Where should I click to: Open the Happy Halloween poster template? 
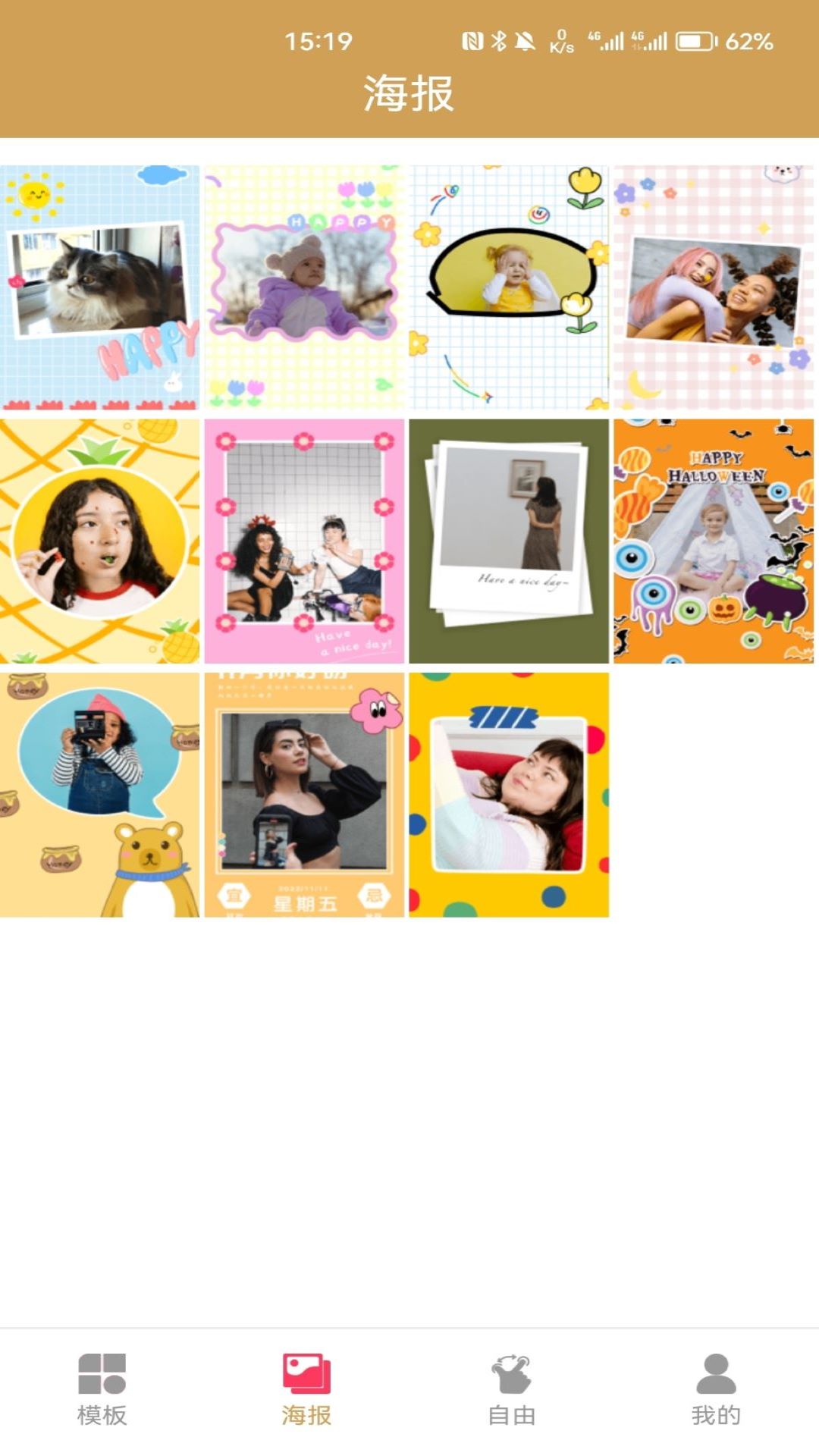click(x=713, y=541)
